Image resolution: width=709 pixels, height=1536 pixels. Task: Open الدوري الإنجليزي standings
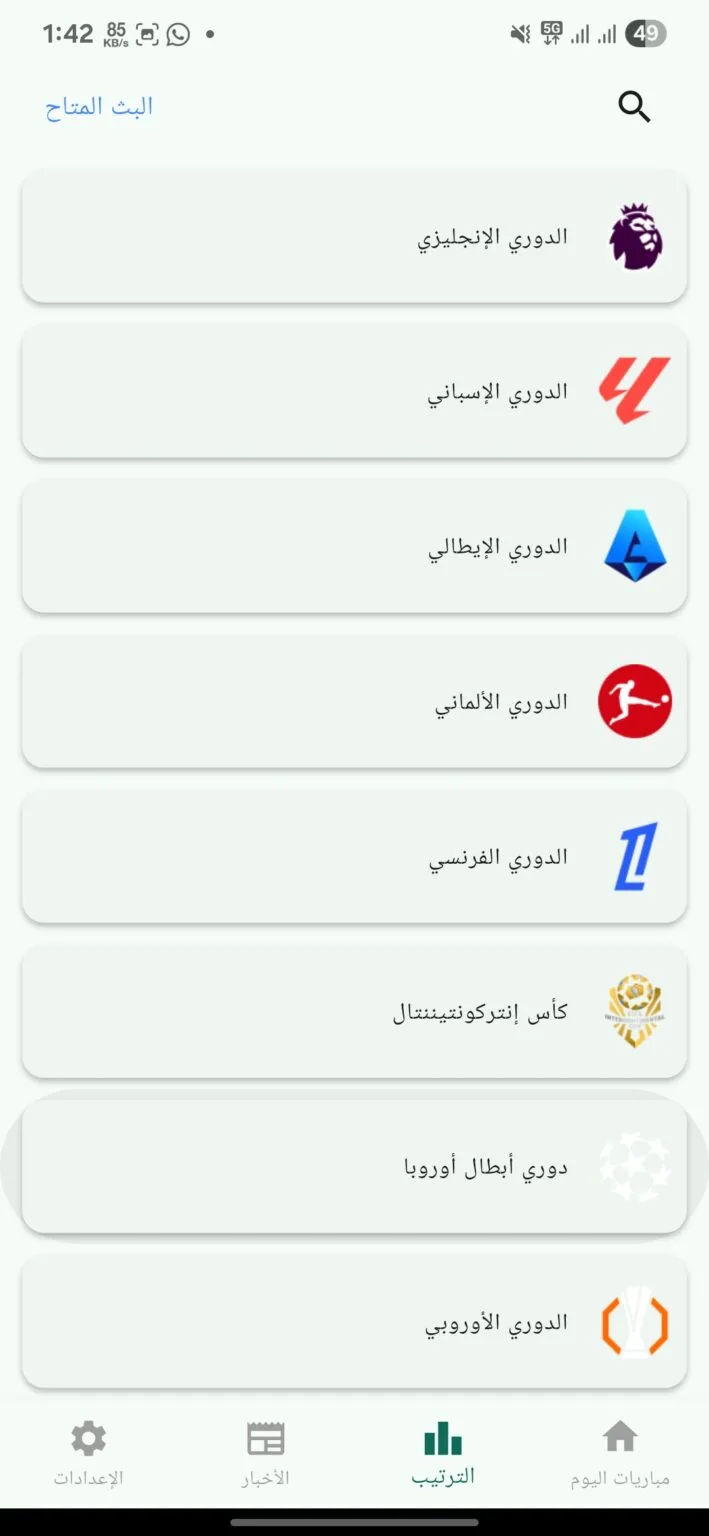[x=354, y=237]
